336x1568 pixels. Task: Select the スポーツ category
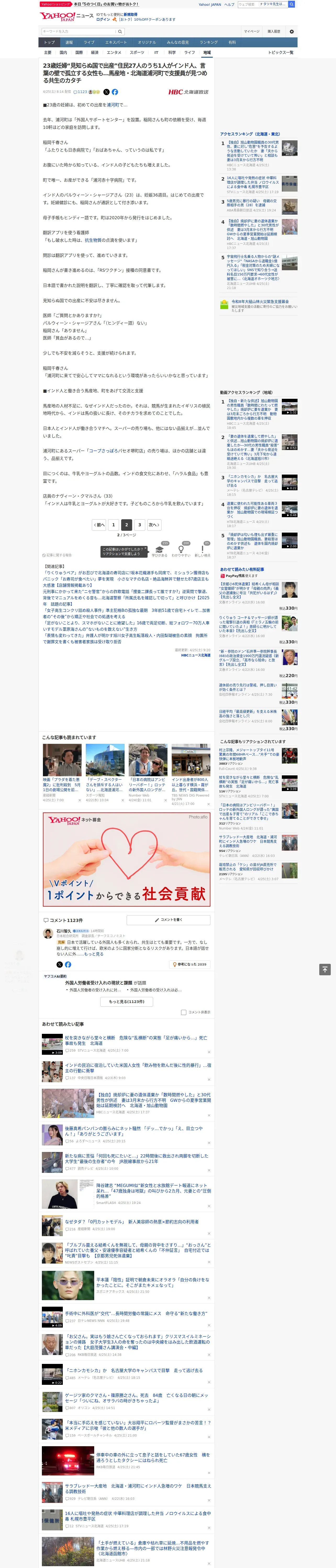pyautogui.click(x=137, y=52)
